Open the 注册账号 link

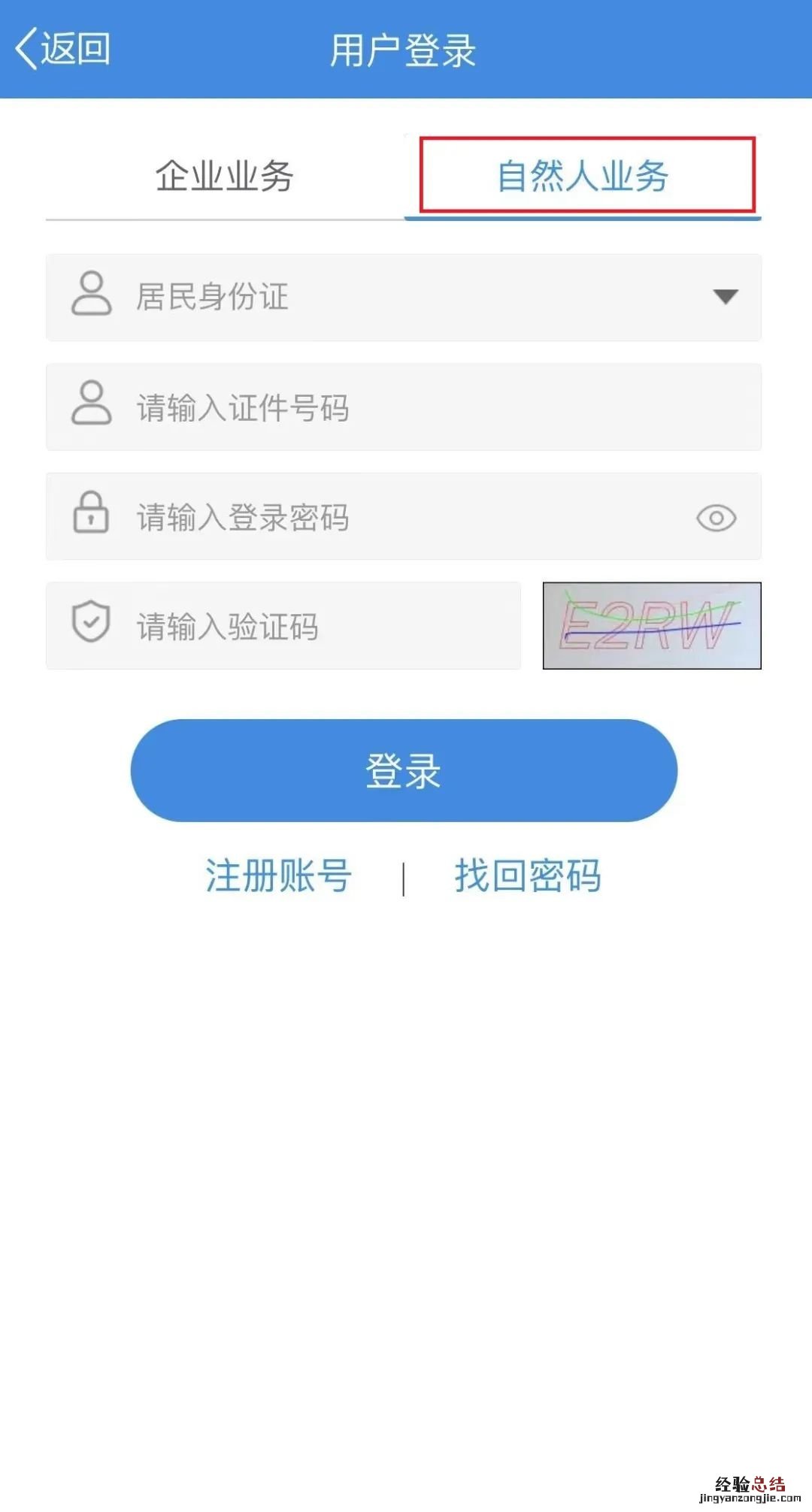click(278, 876)
